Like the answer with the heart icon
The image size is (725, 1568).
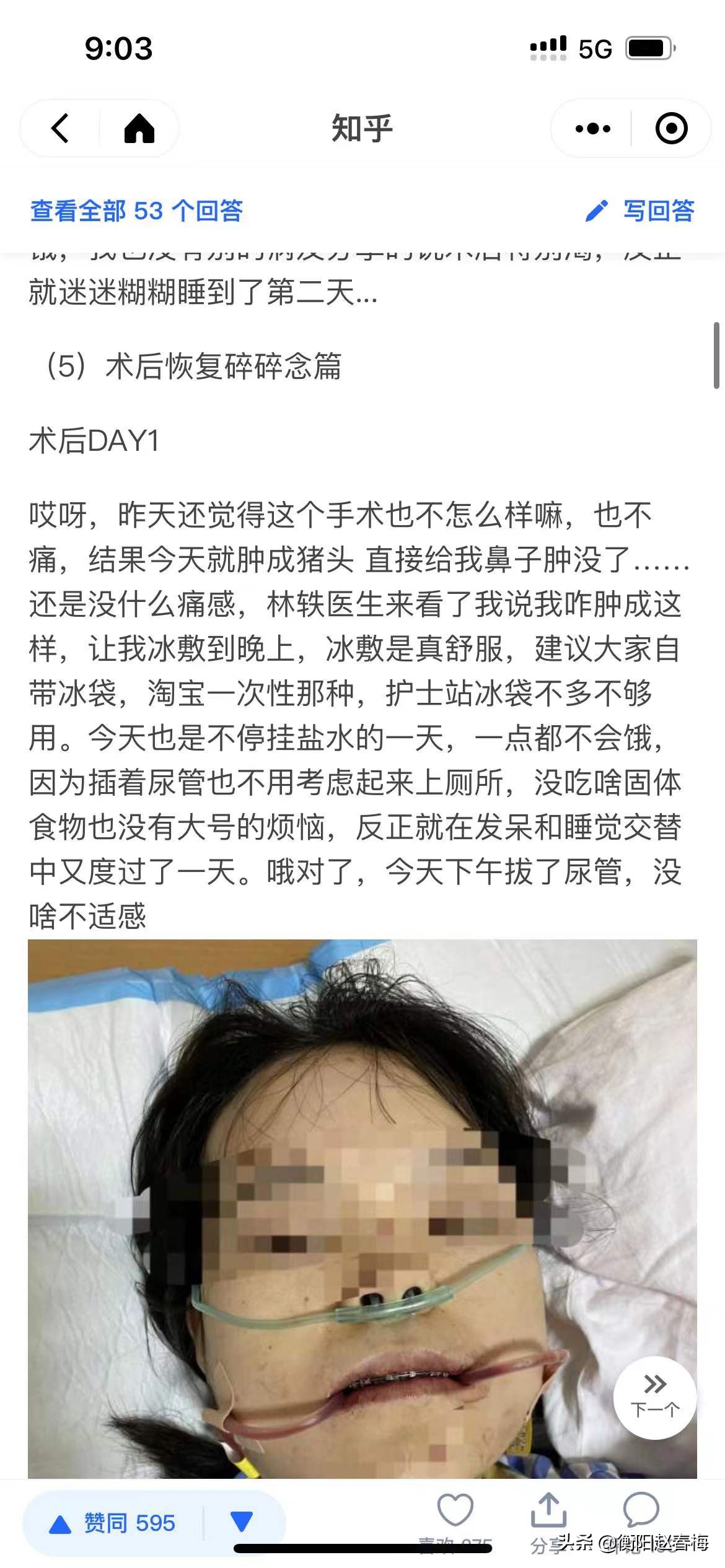[455, 1511]
